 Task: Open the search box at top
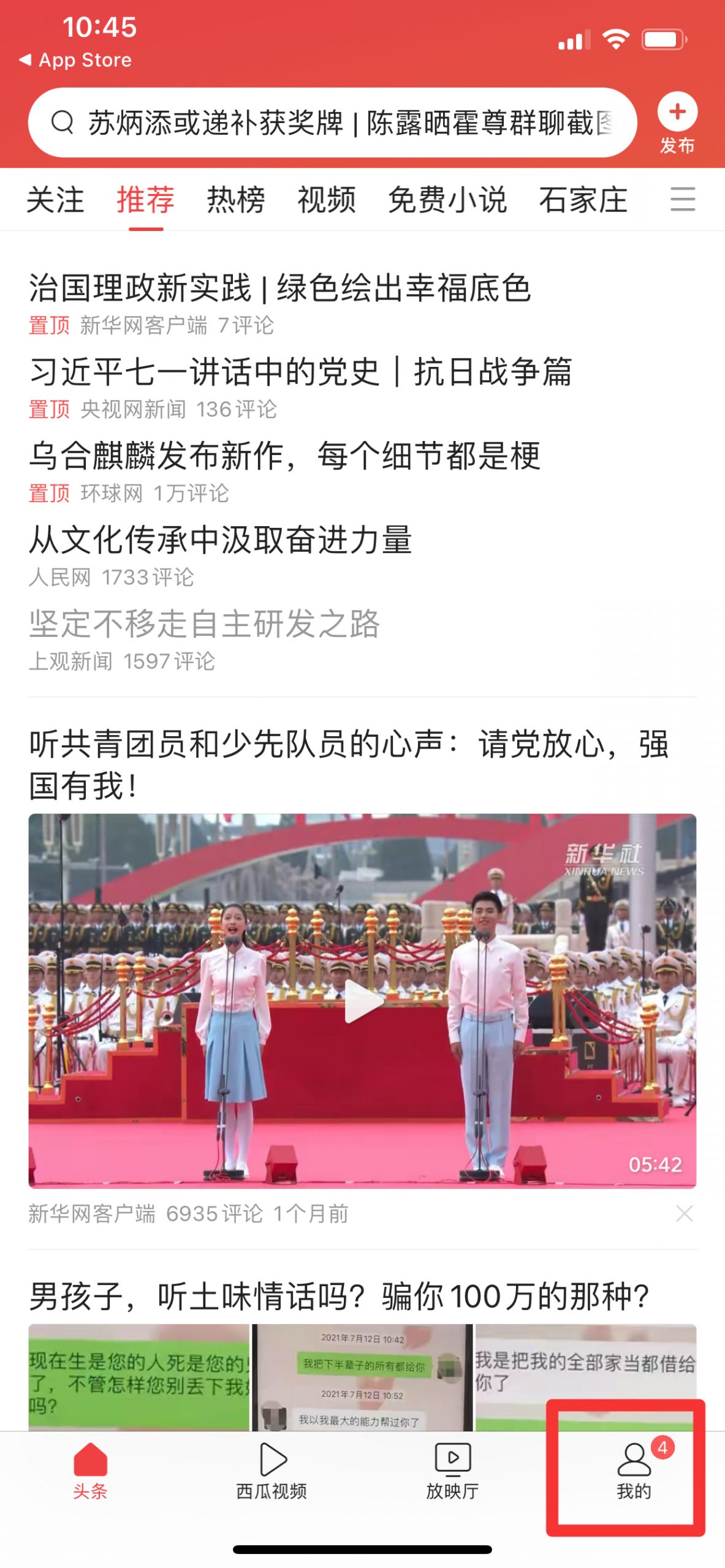332,123
